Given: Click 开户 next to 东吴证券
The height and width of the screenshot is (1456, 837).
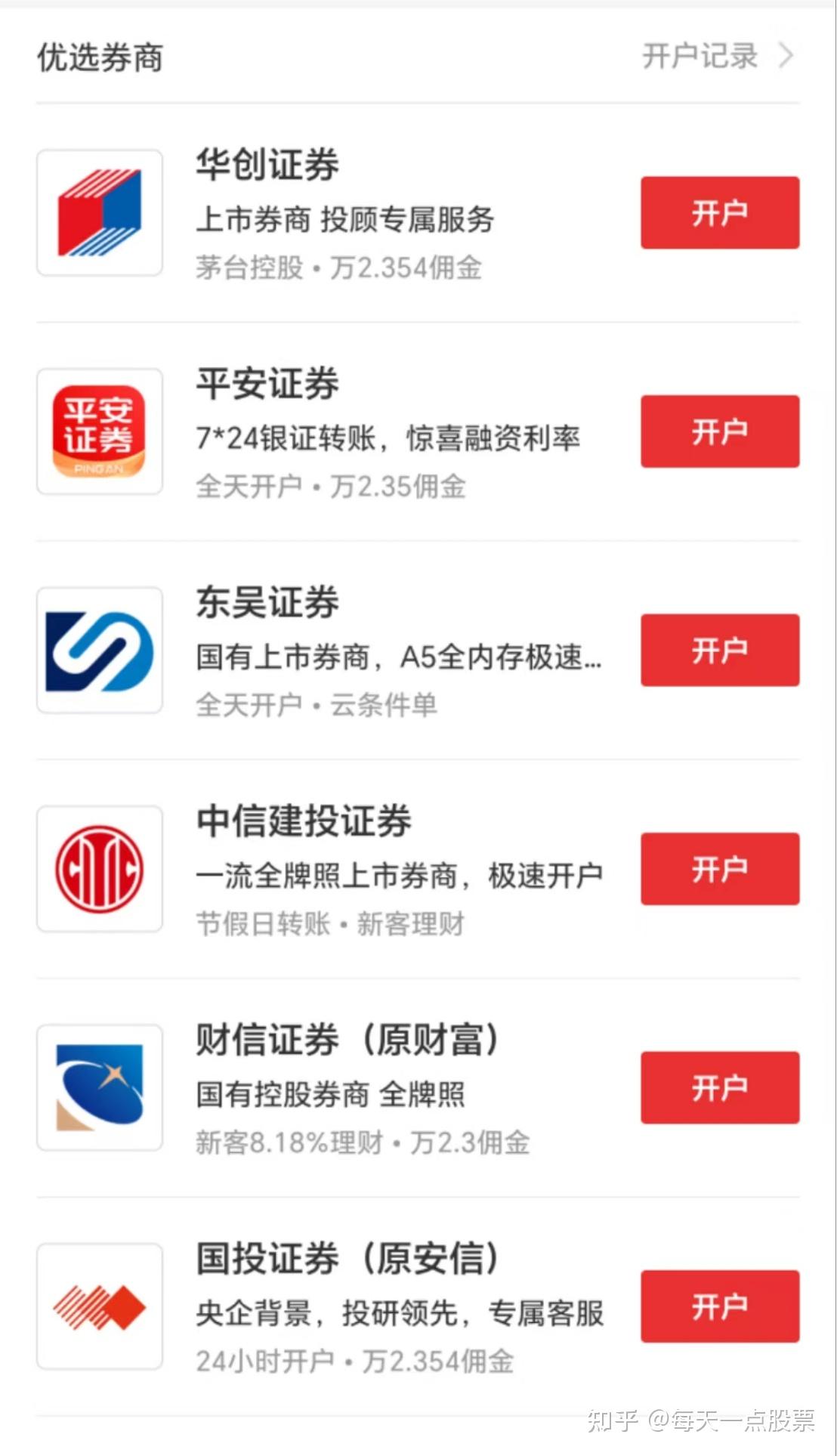Looking at the screenshot, I should click(719, 650).
